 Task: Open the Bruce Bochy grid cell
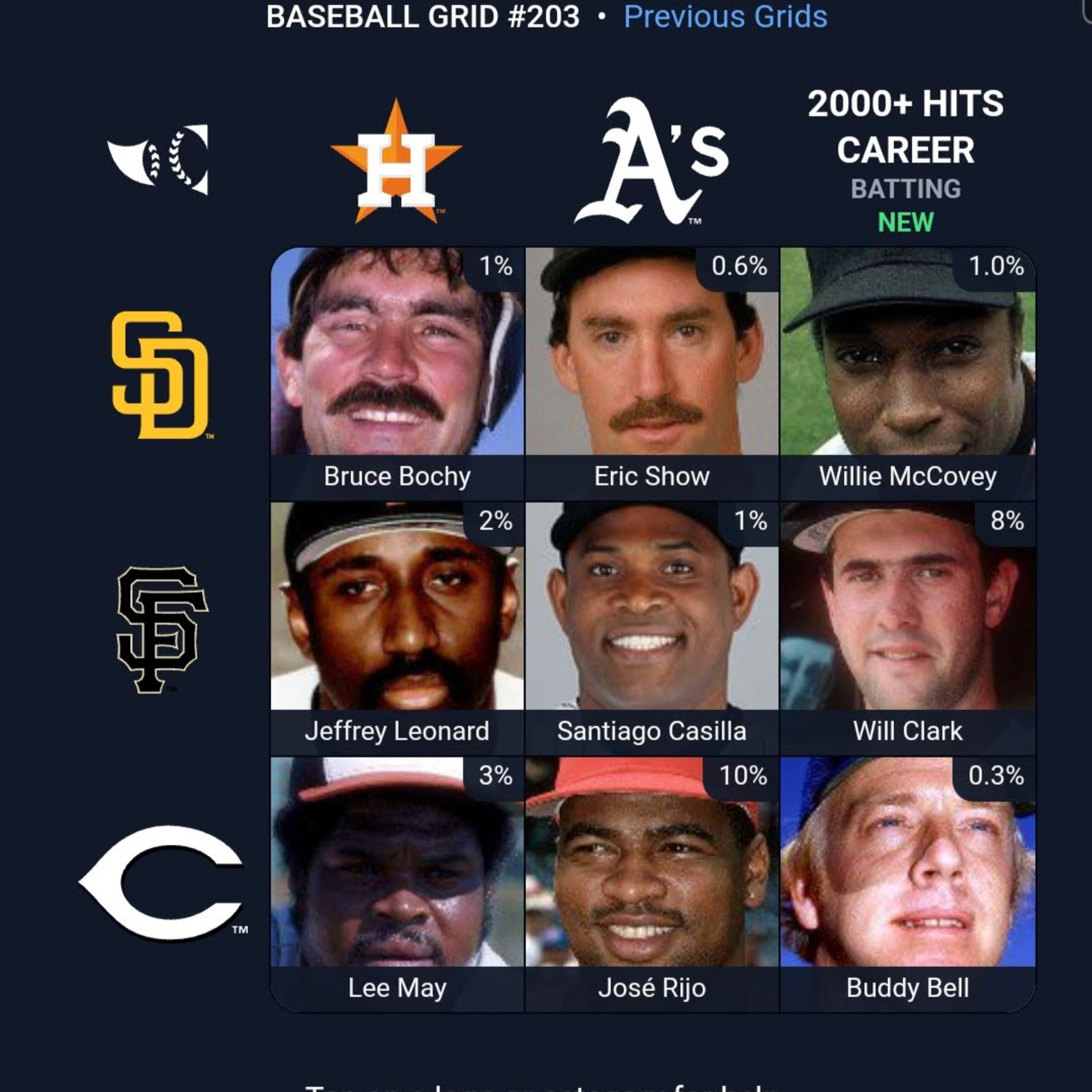pyautogui.click(x=397, y=374)
